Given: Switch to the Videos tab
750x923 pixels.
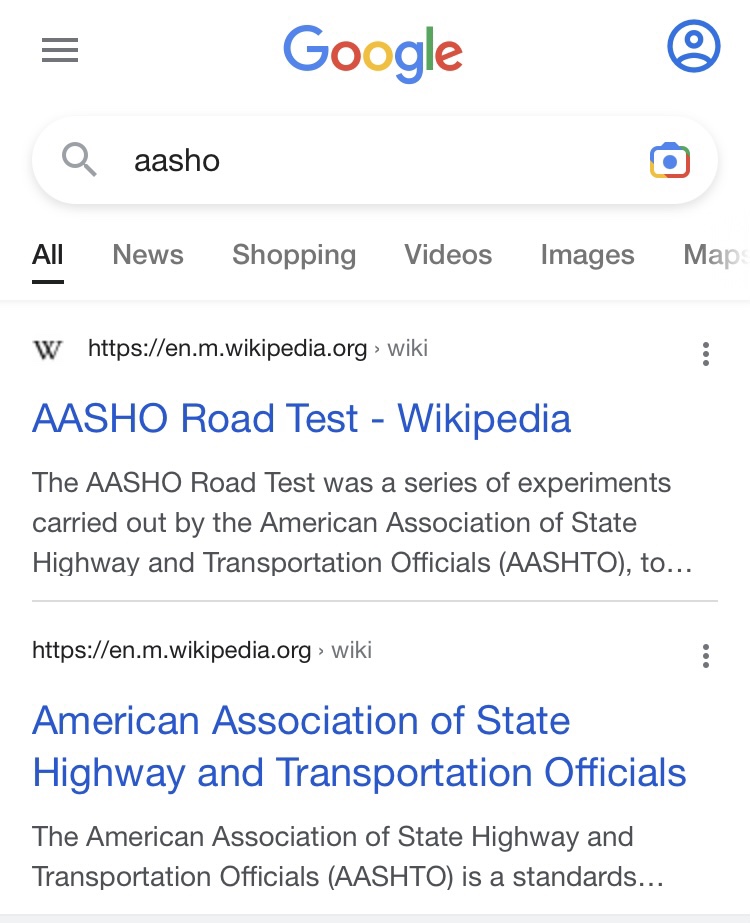Looking at the screenshot, I should click(448, 255).
